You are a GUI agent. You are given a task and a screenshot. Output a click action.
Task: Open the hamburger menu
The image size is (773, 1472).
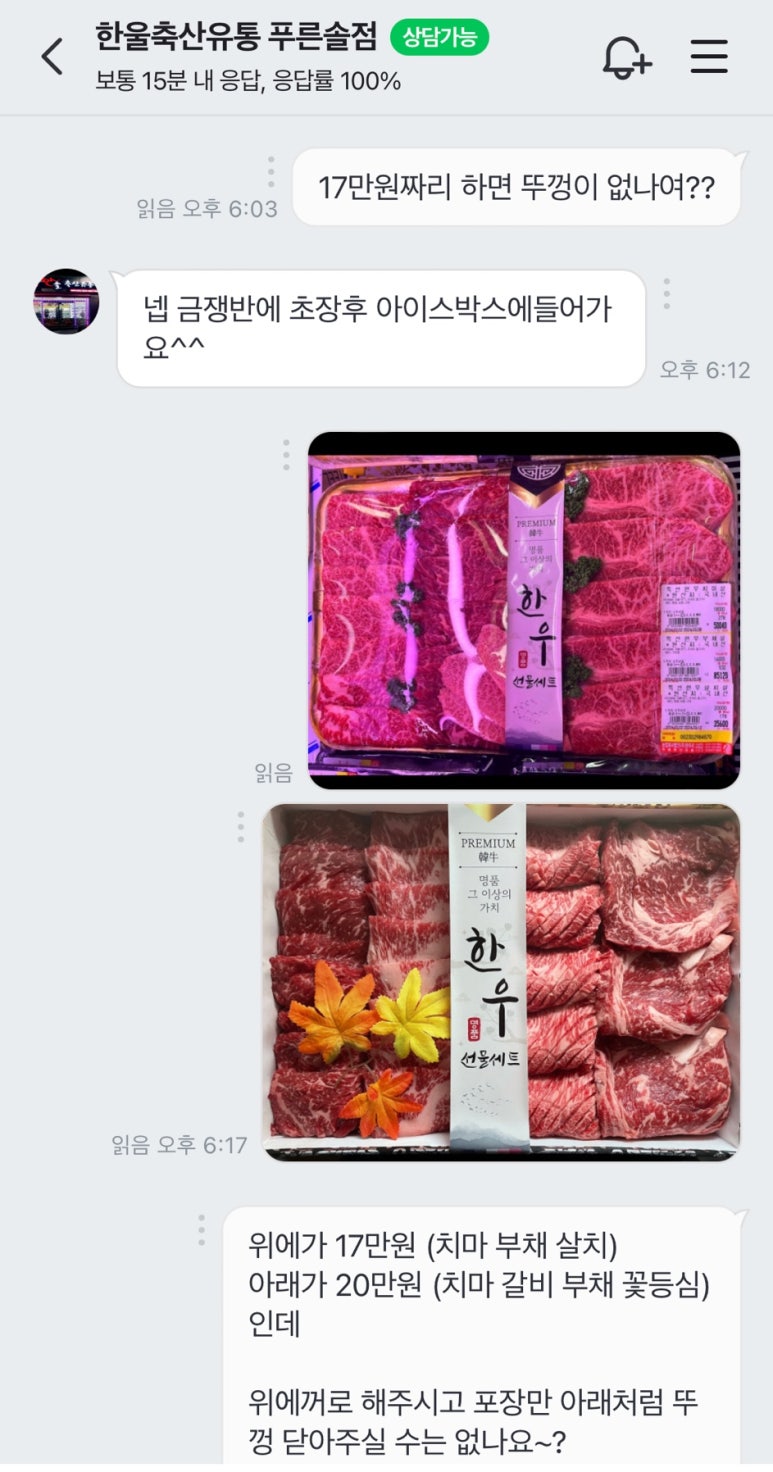(709, 57)
